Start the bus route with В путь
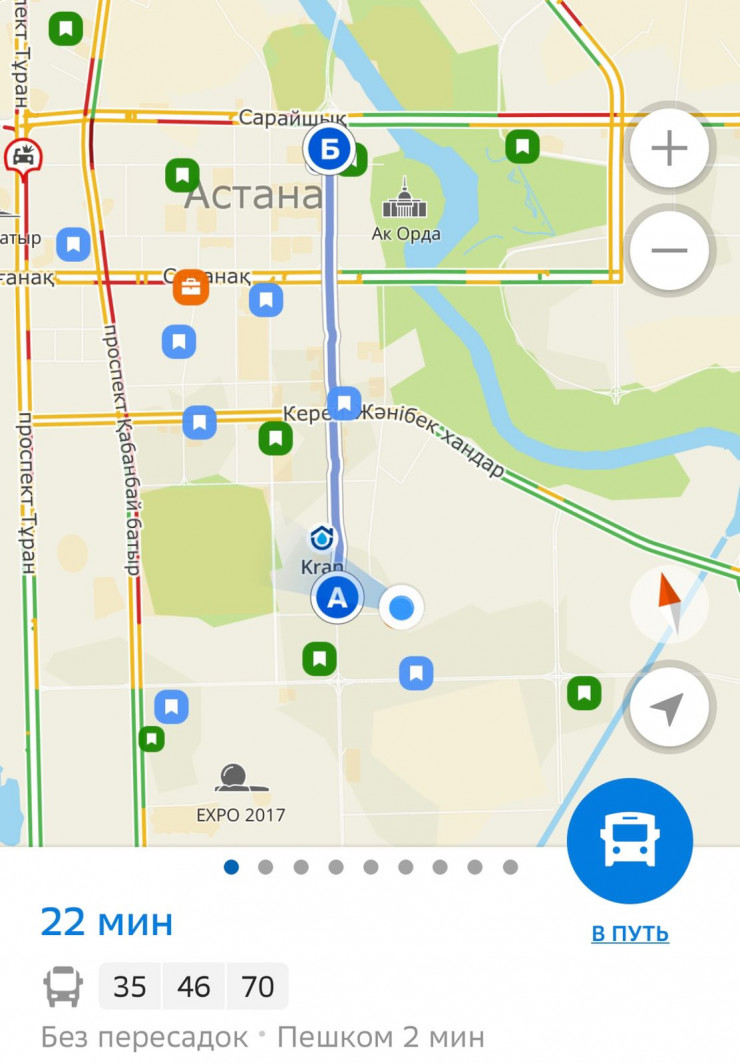The width and height of the screenshot is (740, 1064). click(630, 840)
